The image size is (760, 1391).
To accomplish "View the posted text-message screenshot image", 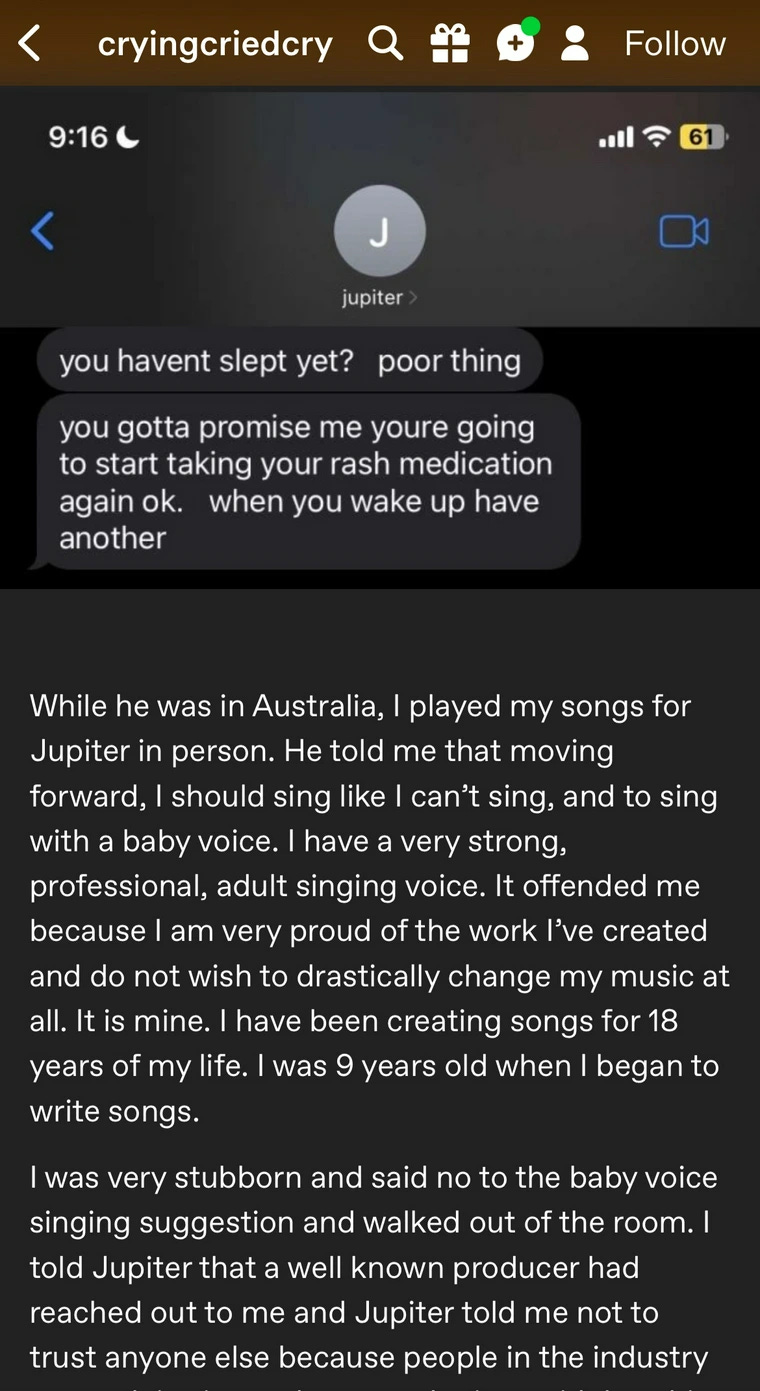I will click(380, 340).
